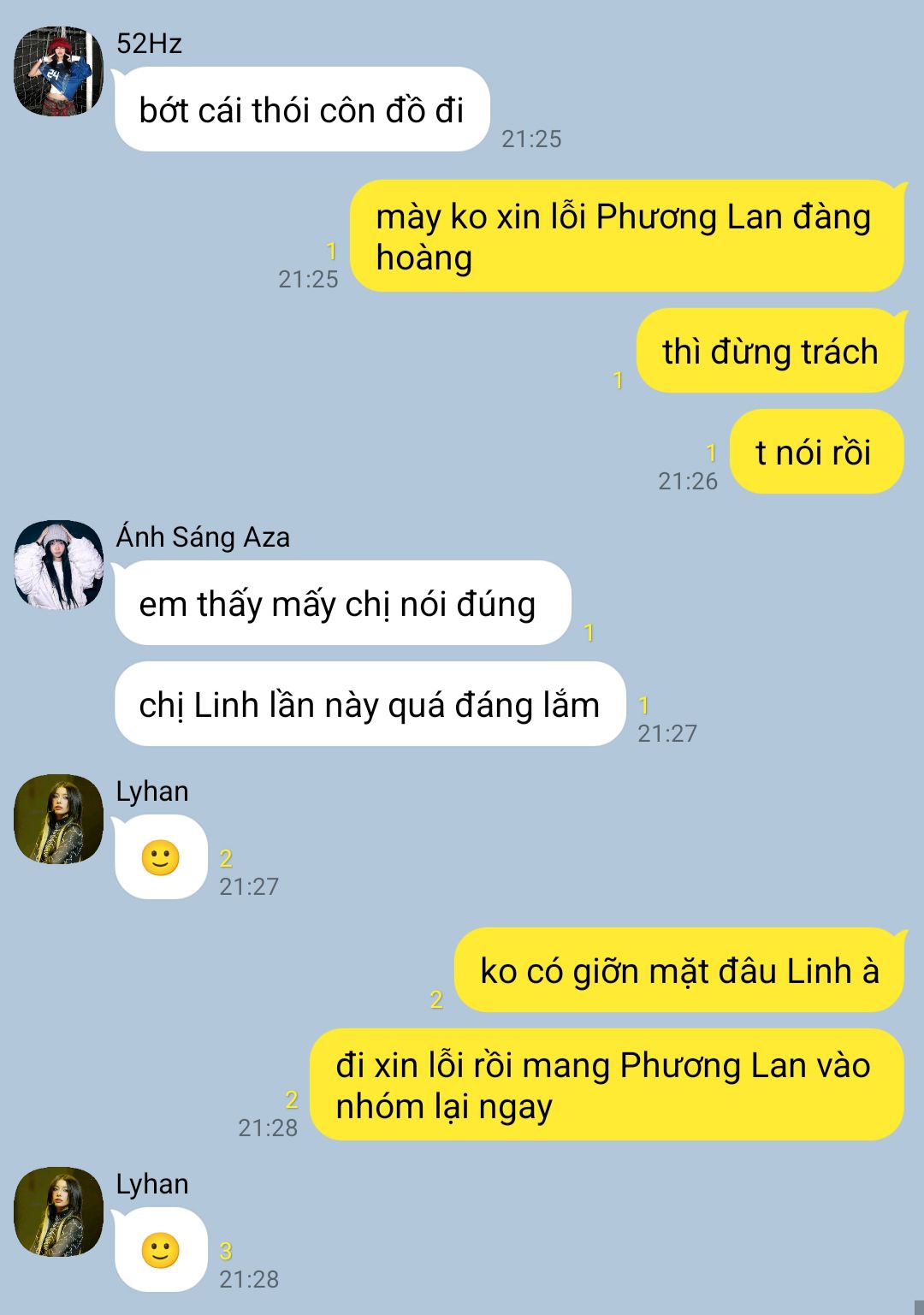Open Ánh Sáng Aza's avatar
The height and width of the screenshot is (1315, 924).
tap(58, 566)
